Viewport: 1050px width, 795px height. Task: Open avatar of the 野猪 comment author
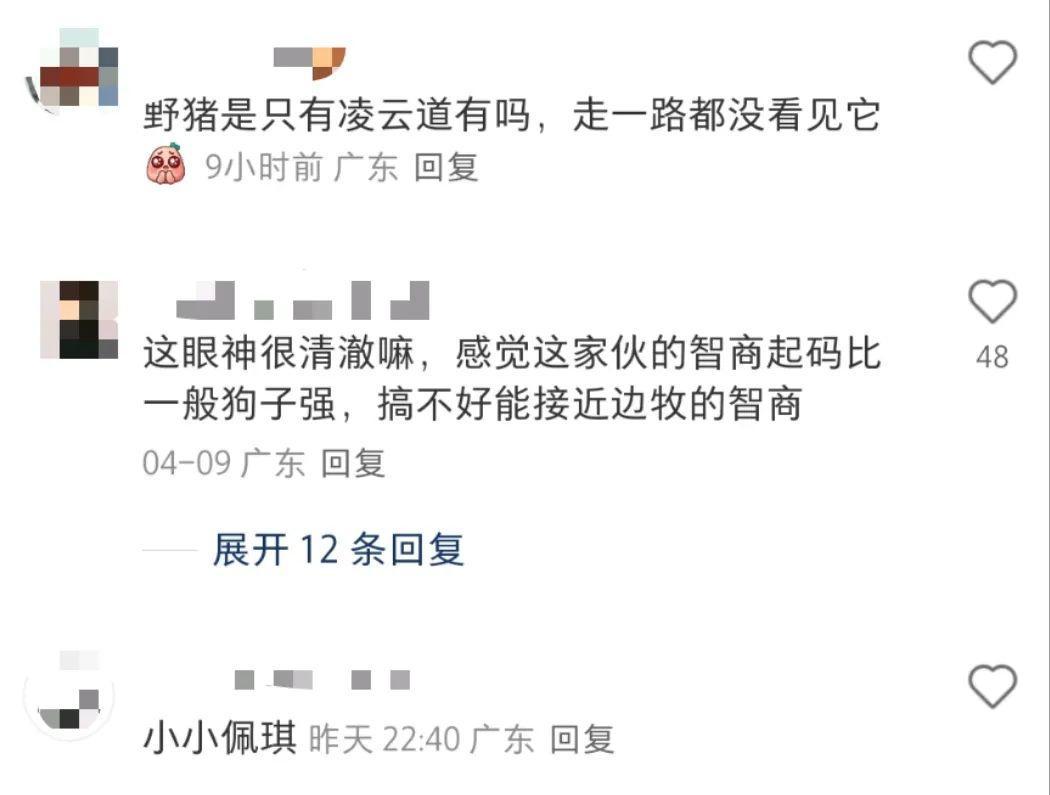coord(72,70)
